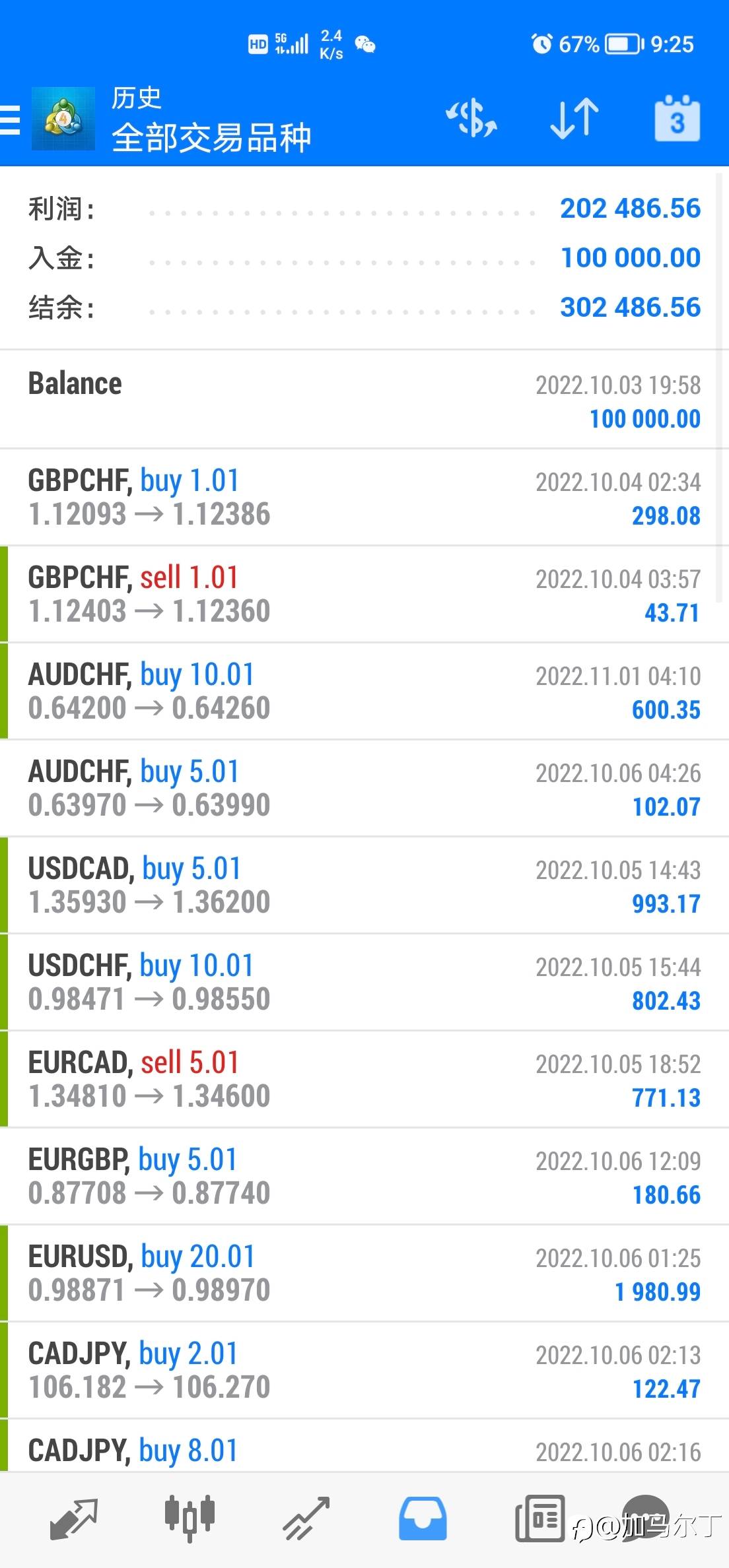Select the History tab
This screenshot has height=1568, width=729.
(x=423, y=1518)
